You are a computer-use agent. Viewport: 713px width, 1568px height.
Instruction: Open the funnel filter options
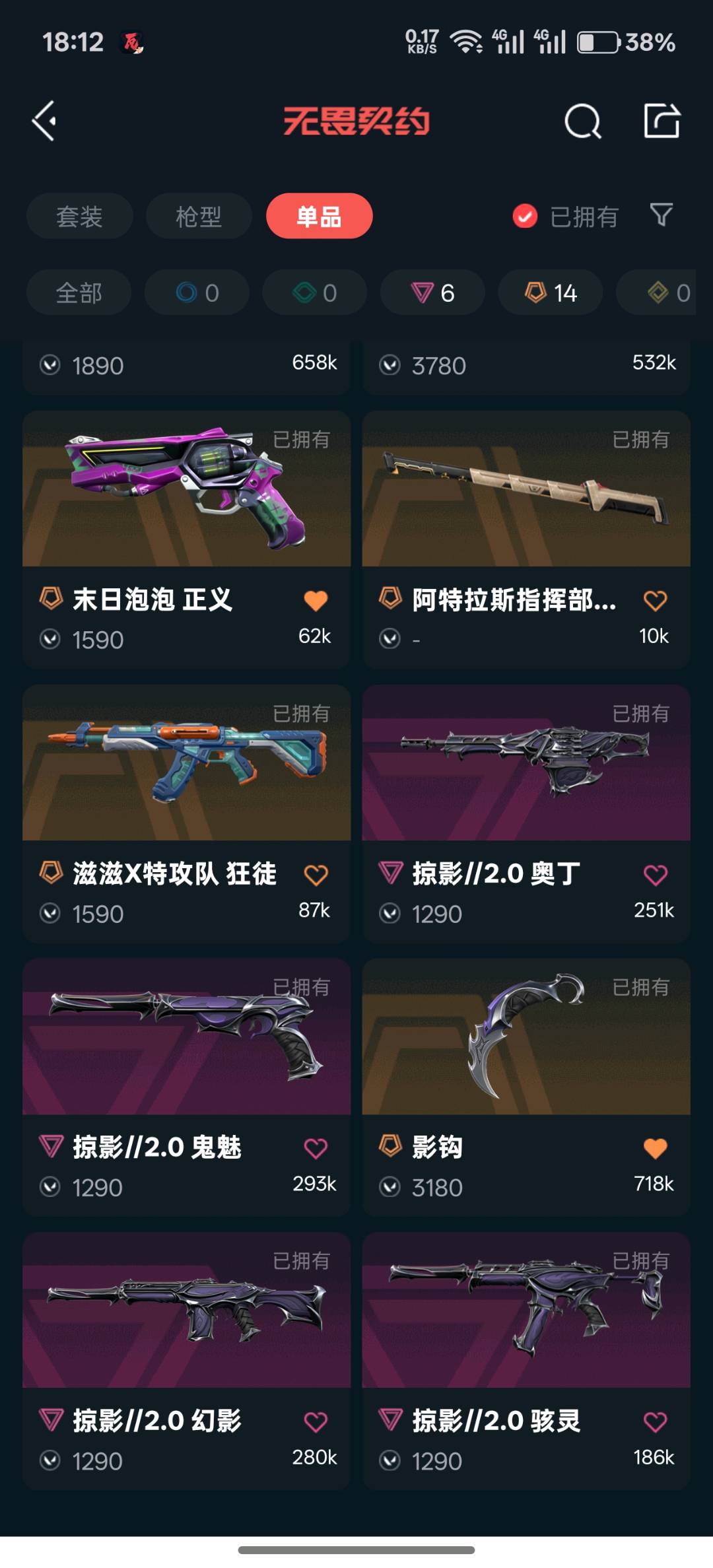coord(661,215)
